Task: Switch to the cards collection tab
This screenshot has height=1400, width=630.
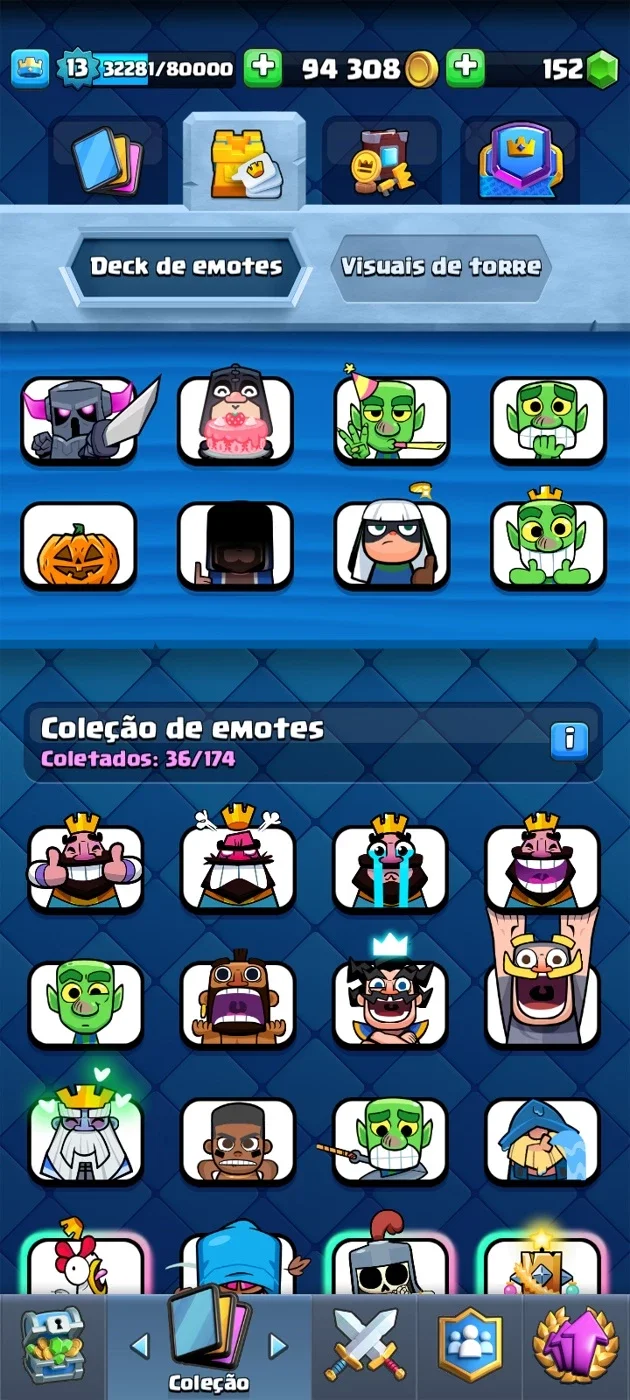Action: 107,160
